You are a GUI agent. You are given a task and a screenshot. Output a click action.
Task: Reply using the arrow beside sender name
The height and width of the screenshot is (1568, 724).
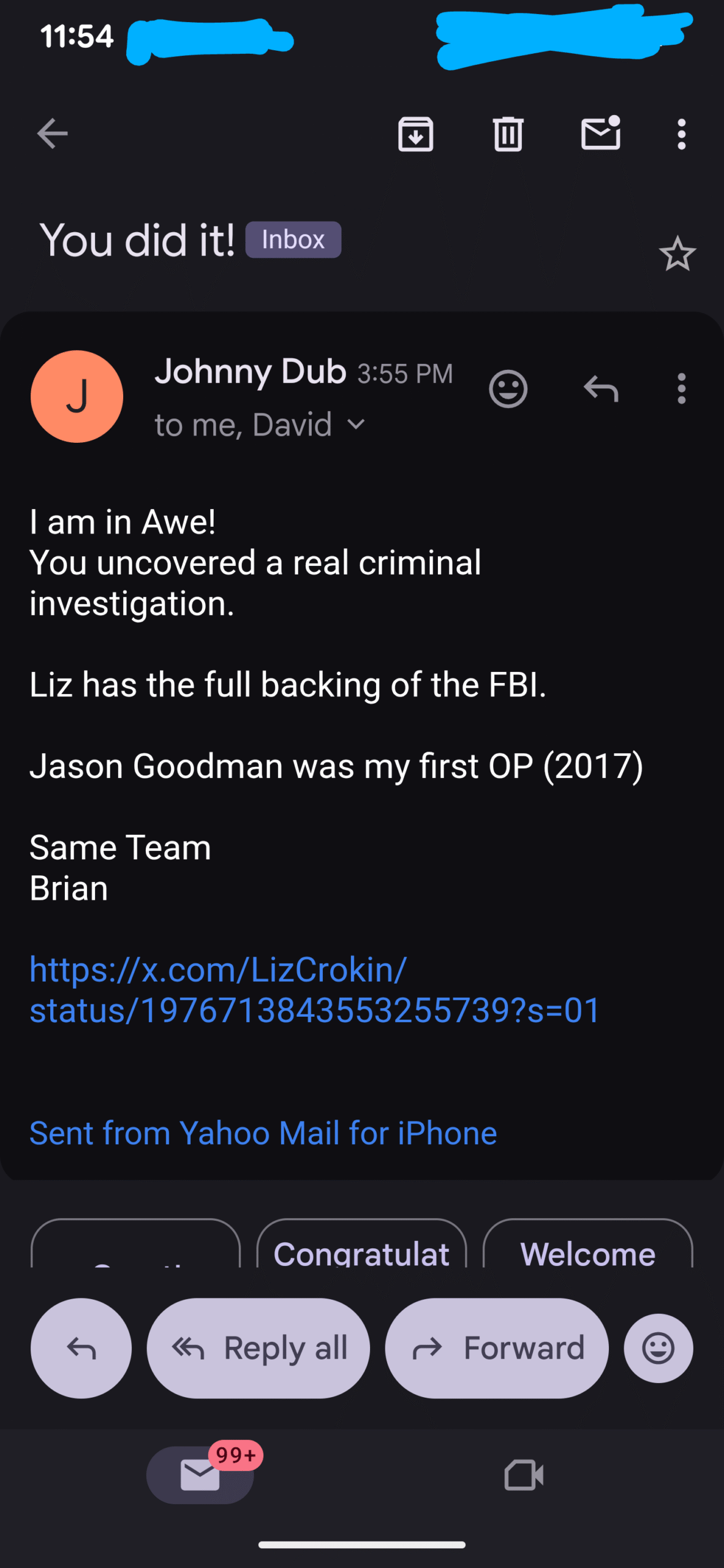point(600,388)
